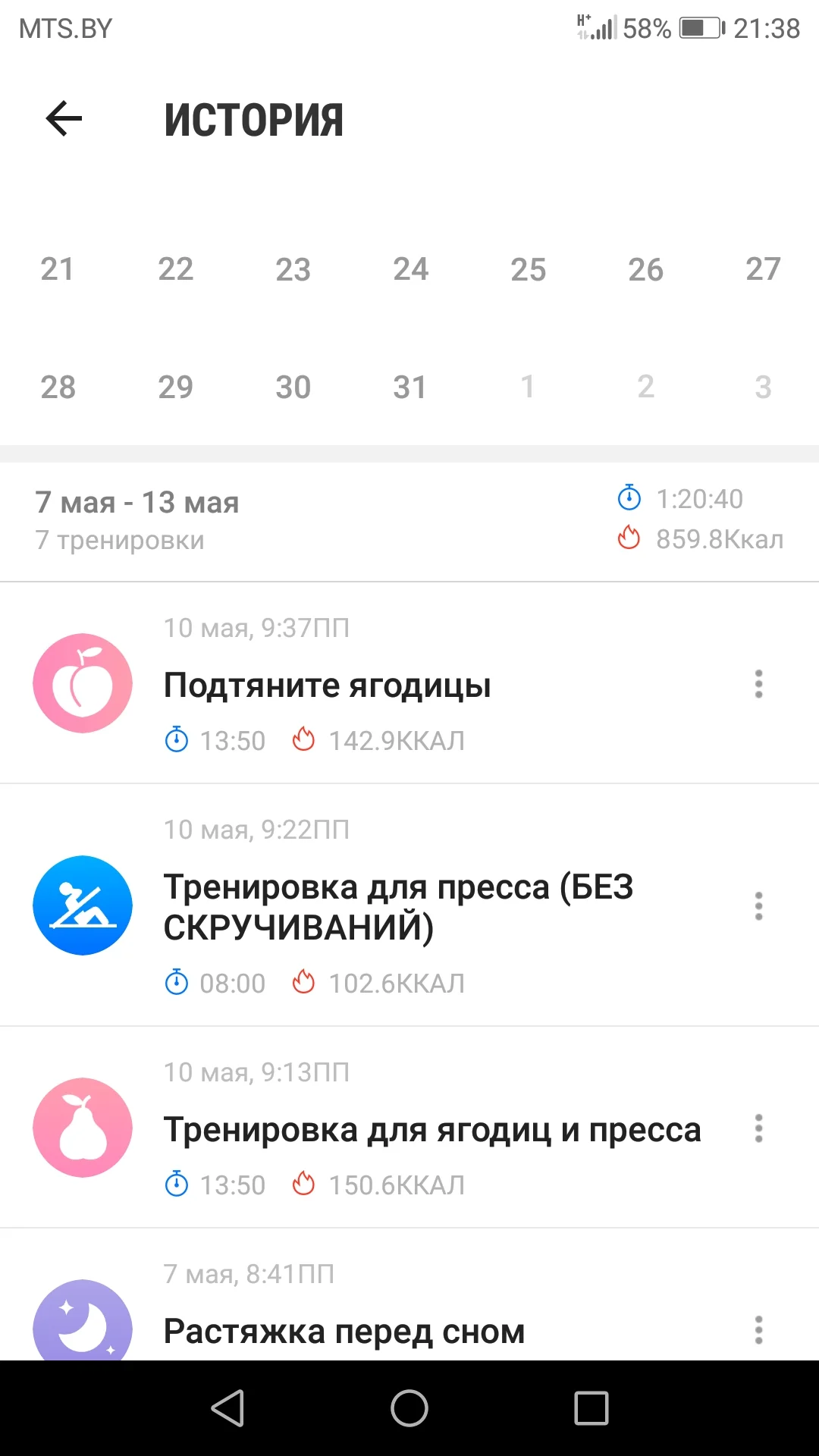Select day 21 in the calendar
Image resolution: width=819 pixels, height=1456 pixels.
pos(58,269)
